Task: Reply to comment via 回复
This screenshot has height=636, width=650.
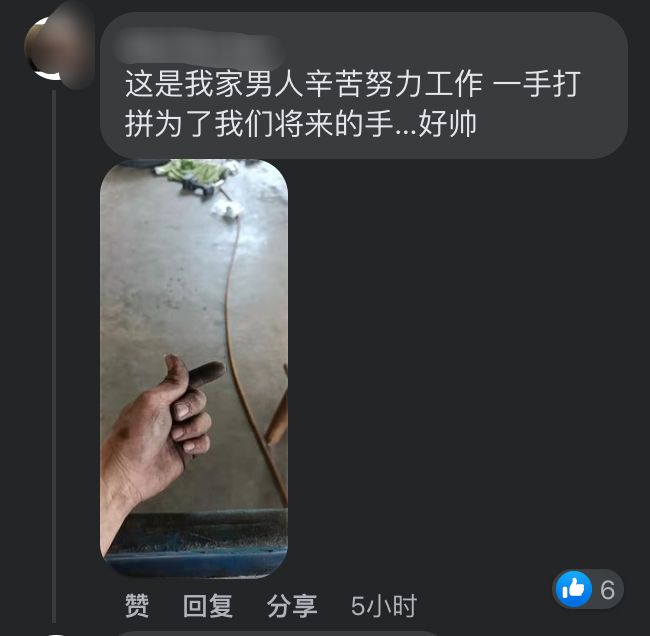Action: pos(208,605)
